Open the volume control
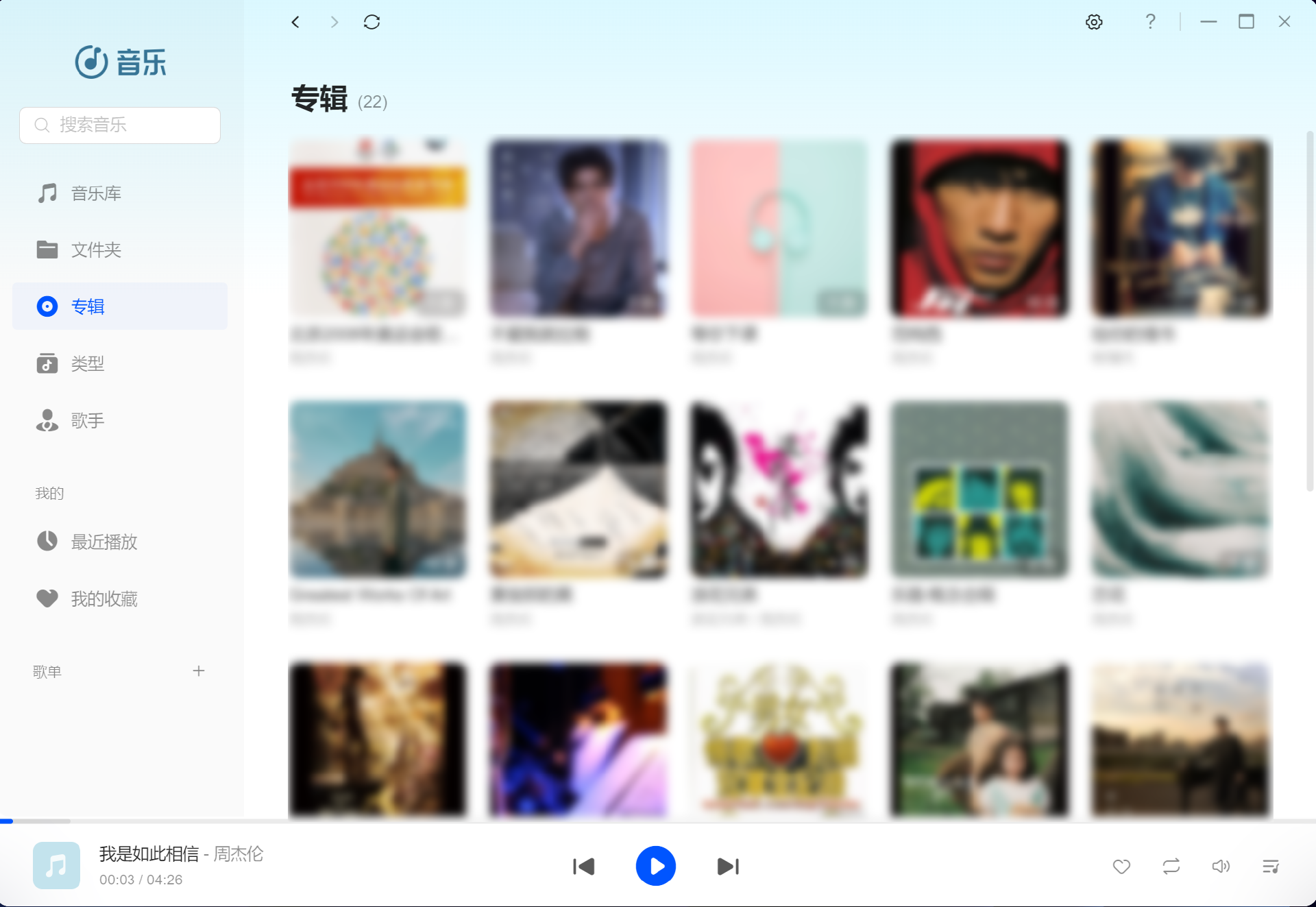The width and height of the screenshot is (1316, 907). [x=1221, y=866]
